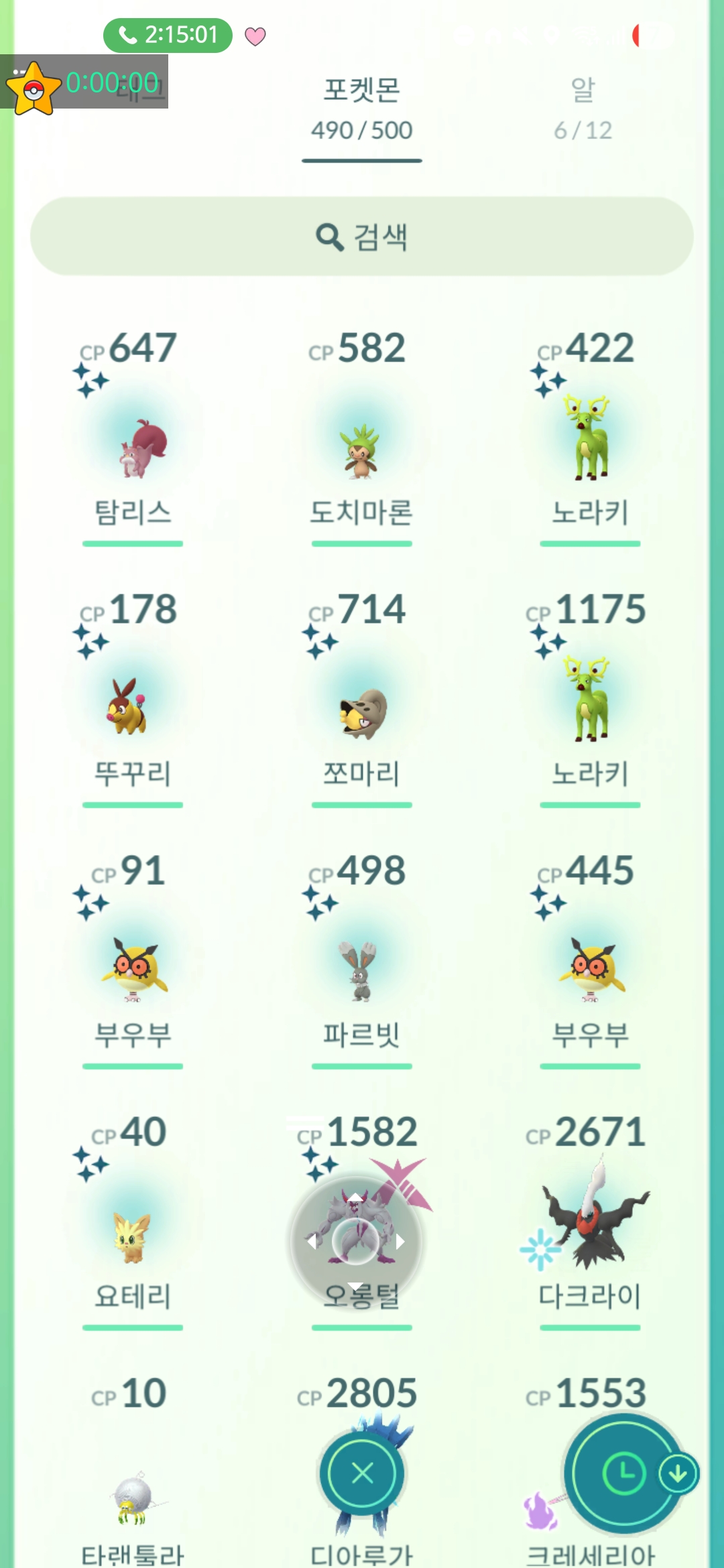Screen dimensions: 724x1568
Task: Open the 검색 search field
Action: pos(361,237)
